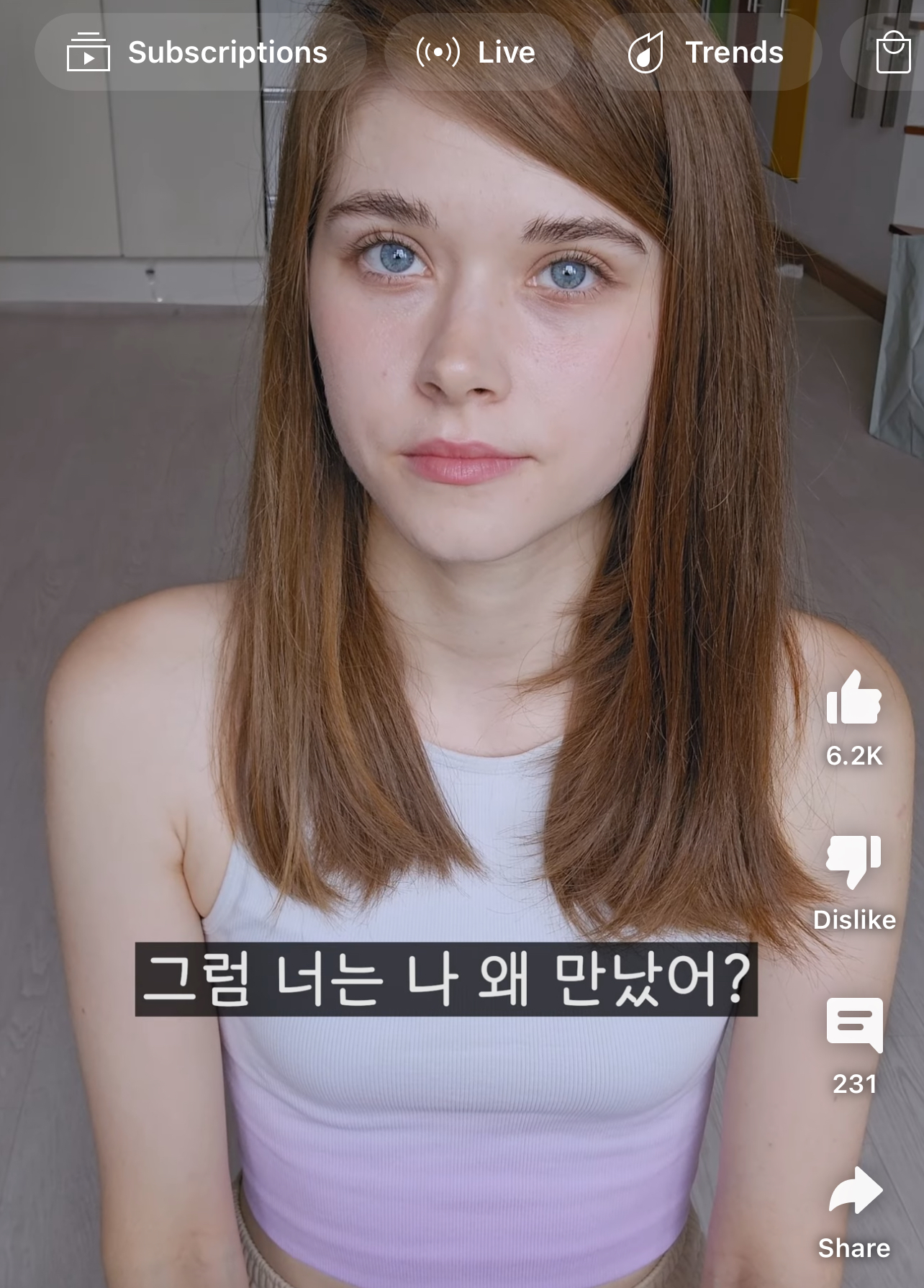Dislike this short video

click(x=853, y=861)
